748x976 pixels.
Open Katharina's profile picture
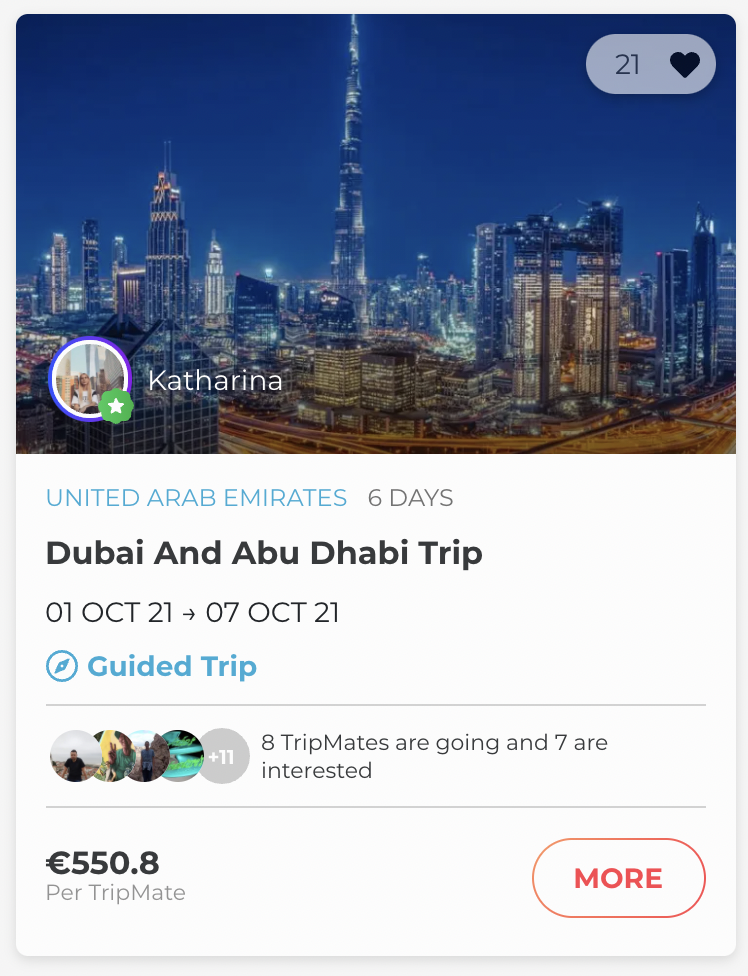[x=89, y=379]
